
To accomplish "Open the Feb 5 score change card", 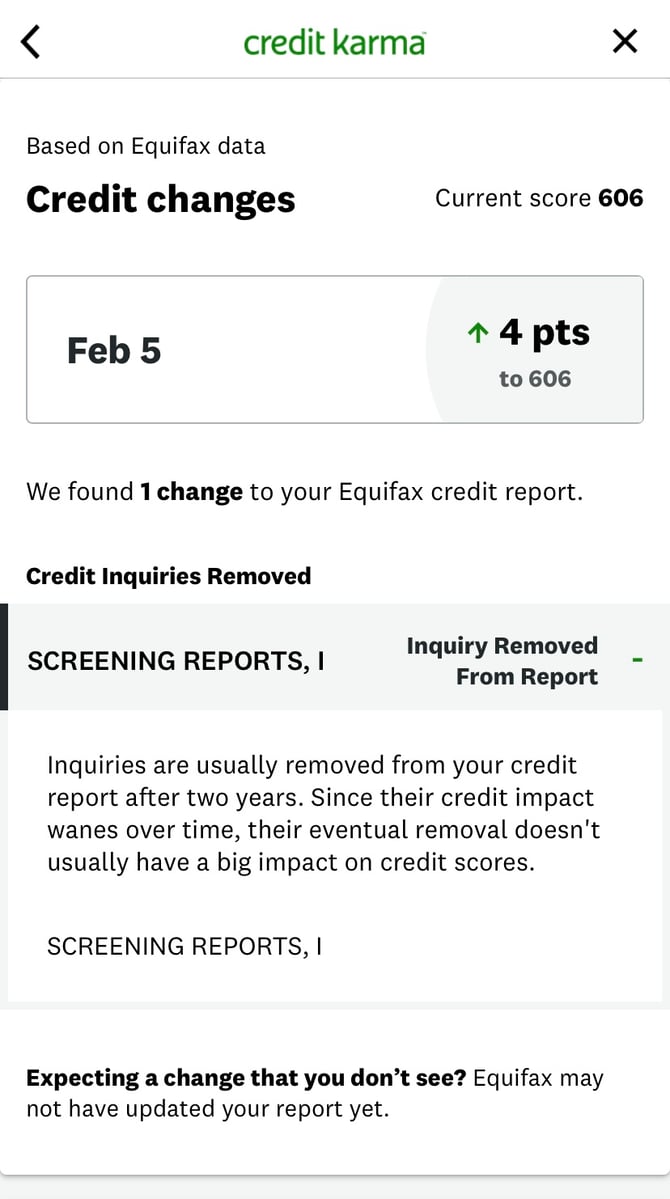I will coord(334,350).
